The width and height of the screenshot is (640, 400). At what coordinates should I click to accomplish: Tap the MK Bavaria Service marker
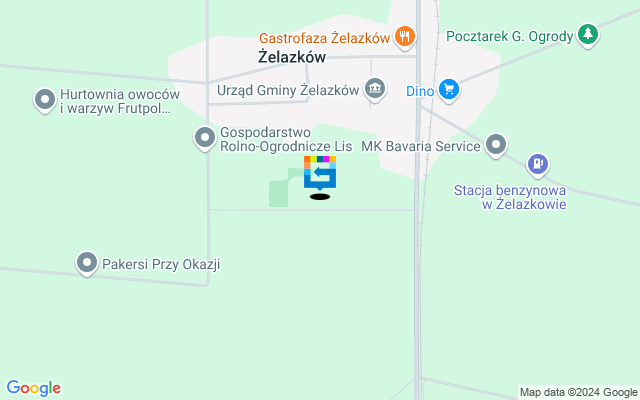coord(497,146)
